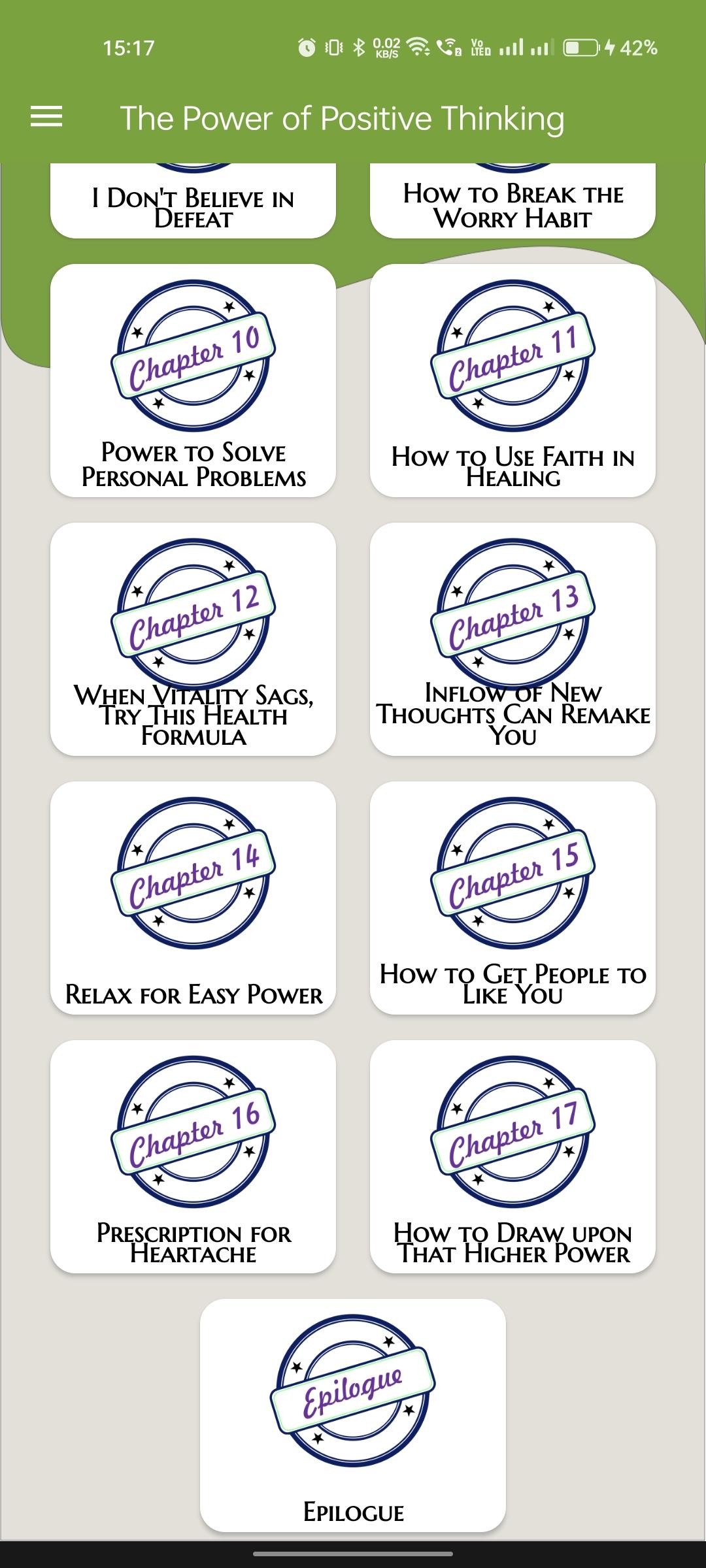Open the Epilogue card
This screenshot has width=706, height=1568.
tap(353, 1415)
